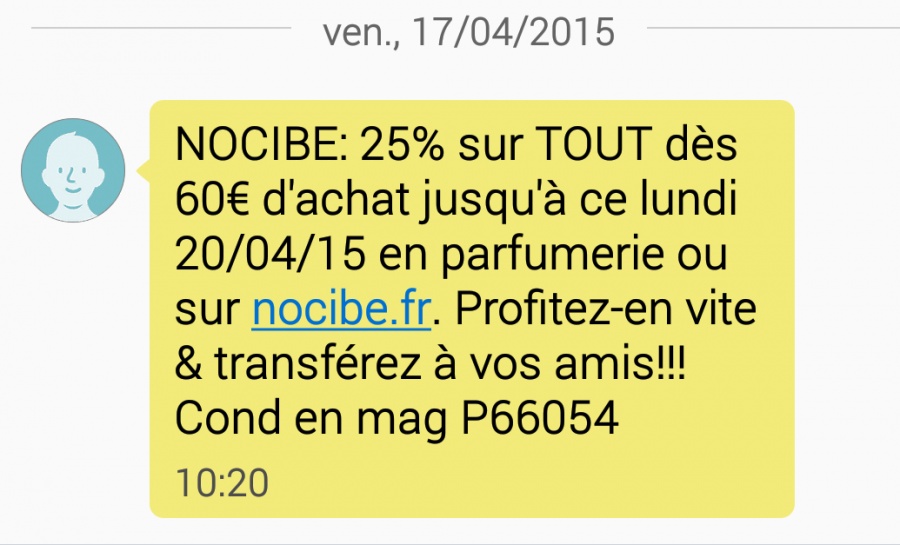This screenshot has height=545, width=900.
Task: Tap the sender's contact avatar
Action: [73, 169]
